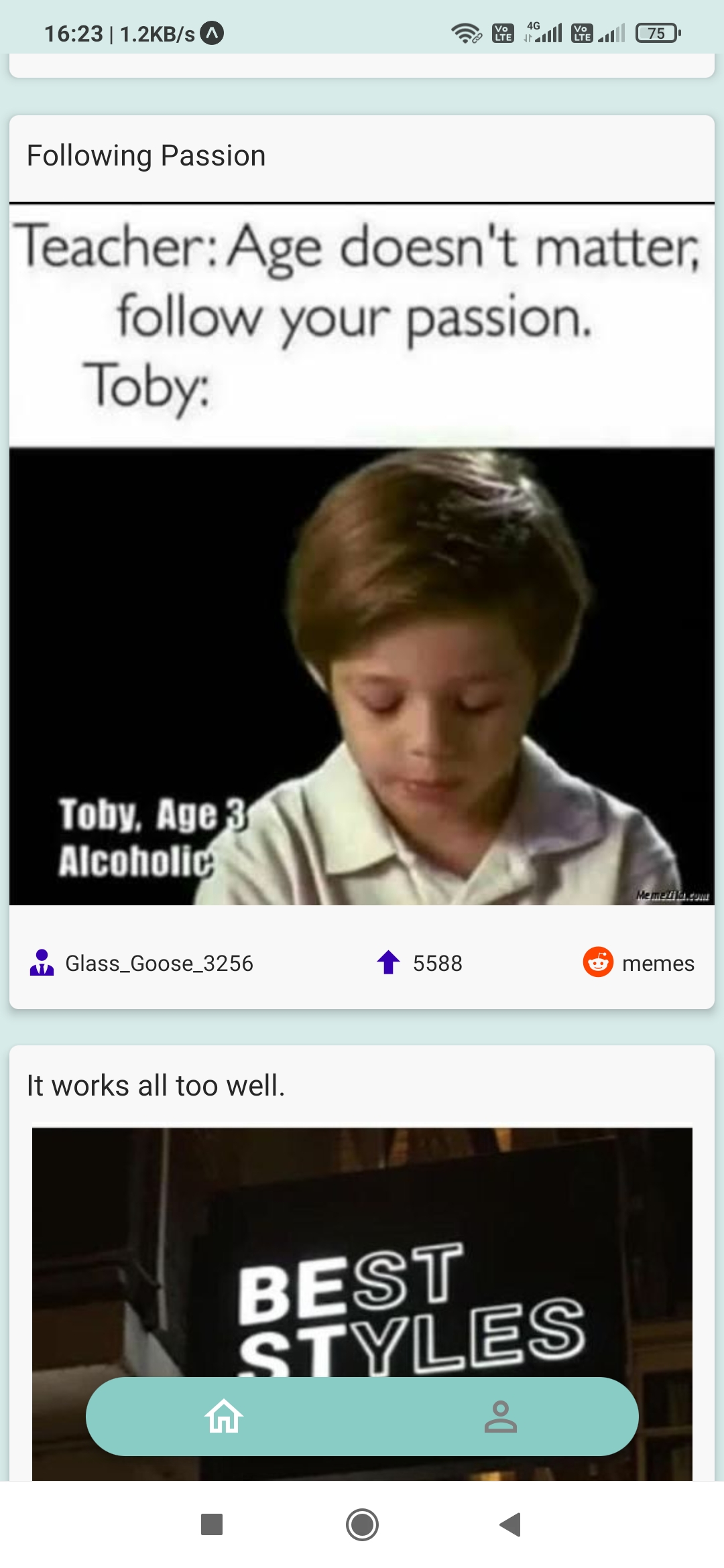724x1568 pixels.
Task: Open the Following Passion meme post
Action: 362,562
